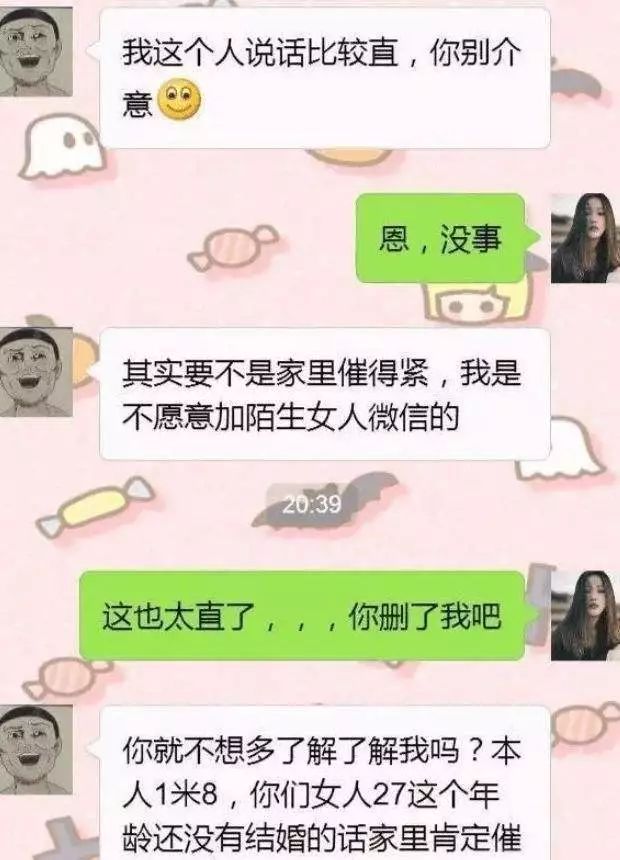
Task: Open the avatar beside "其实要不是家里催得紧" message
Action: (37, 372)
